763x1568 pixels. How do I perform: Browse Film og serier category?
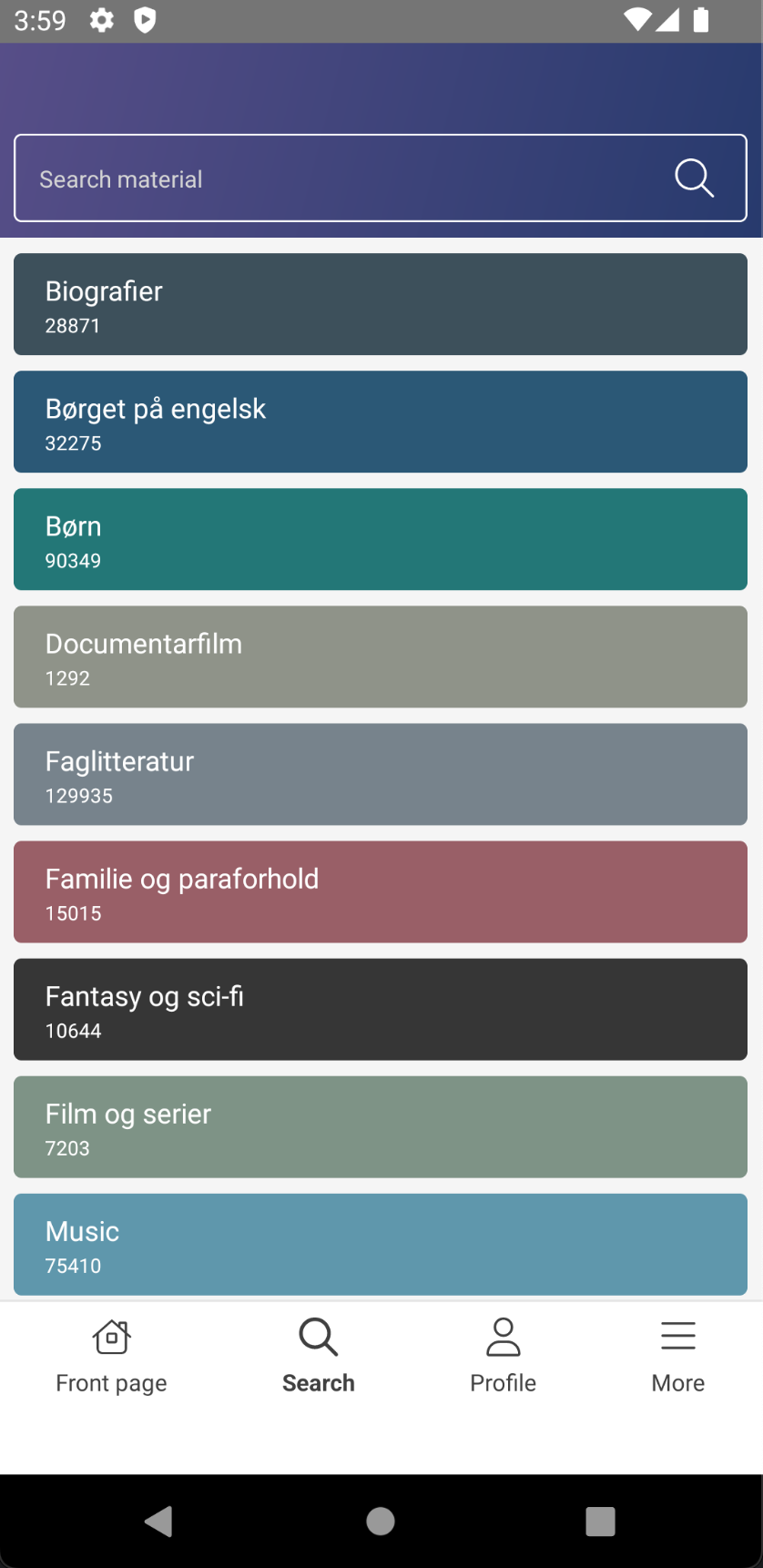(x=381, y=1126)
